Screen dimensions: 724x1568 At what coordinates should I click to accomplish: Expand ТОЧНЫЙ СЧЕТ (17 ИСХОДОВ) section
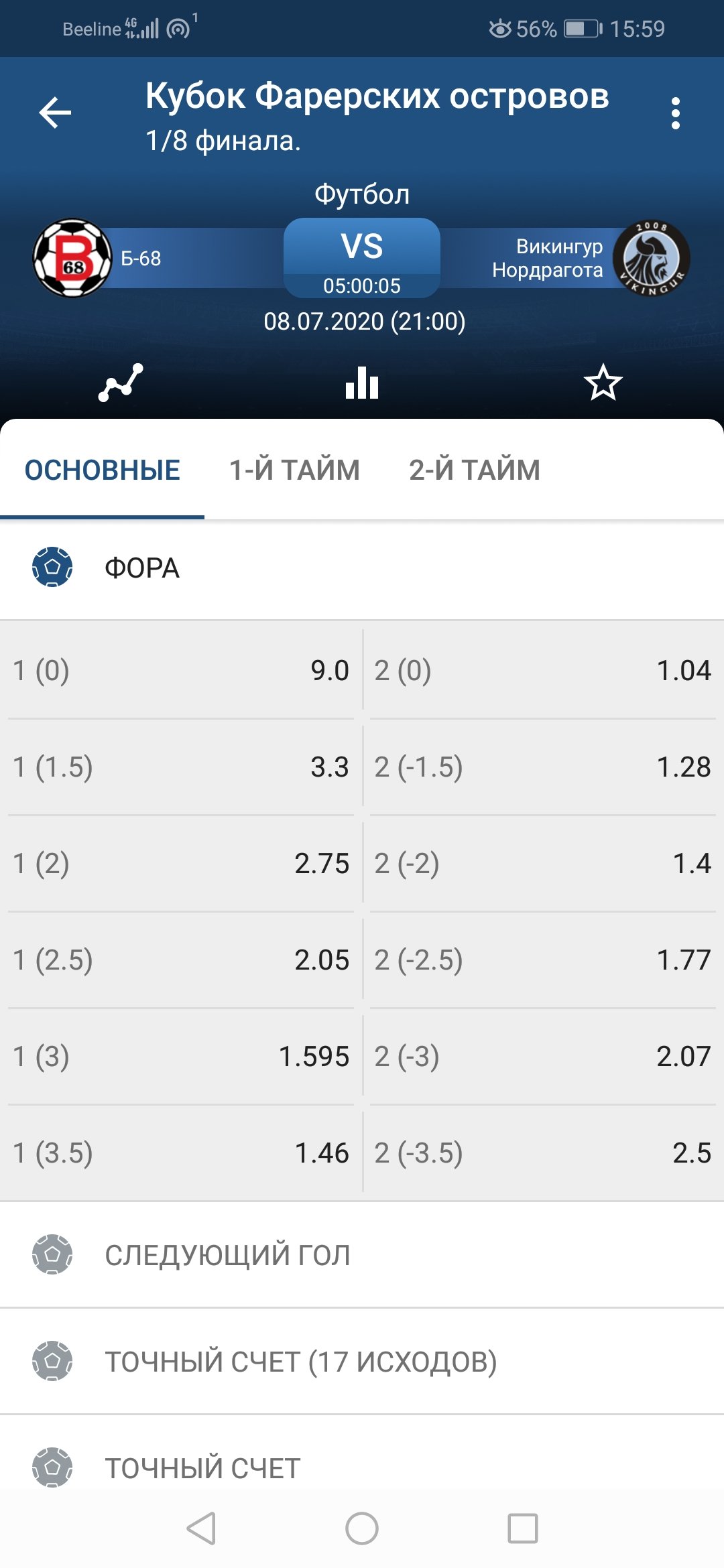pyautogui.click(x=362, y=1361)
